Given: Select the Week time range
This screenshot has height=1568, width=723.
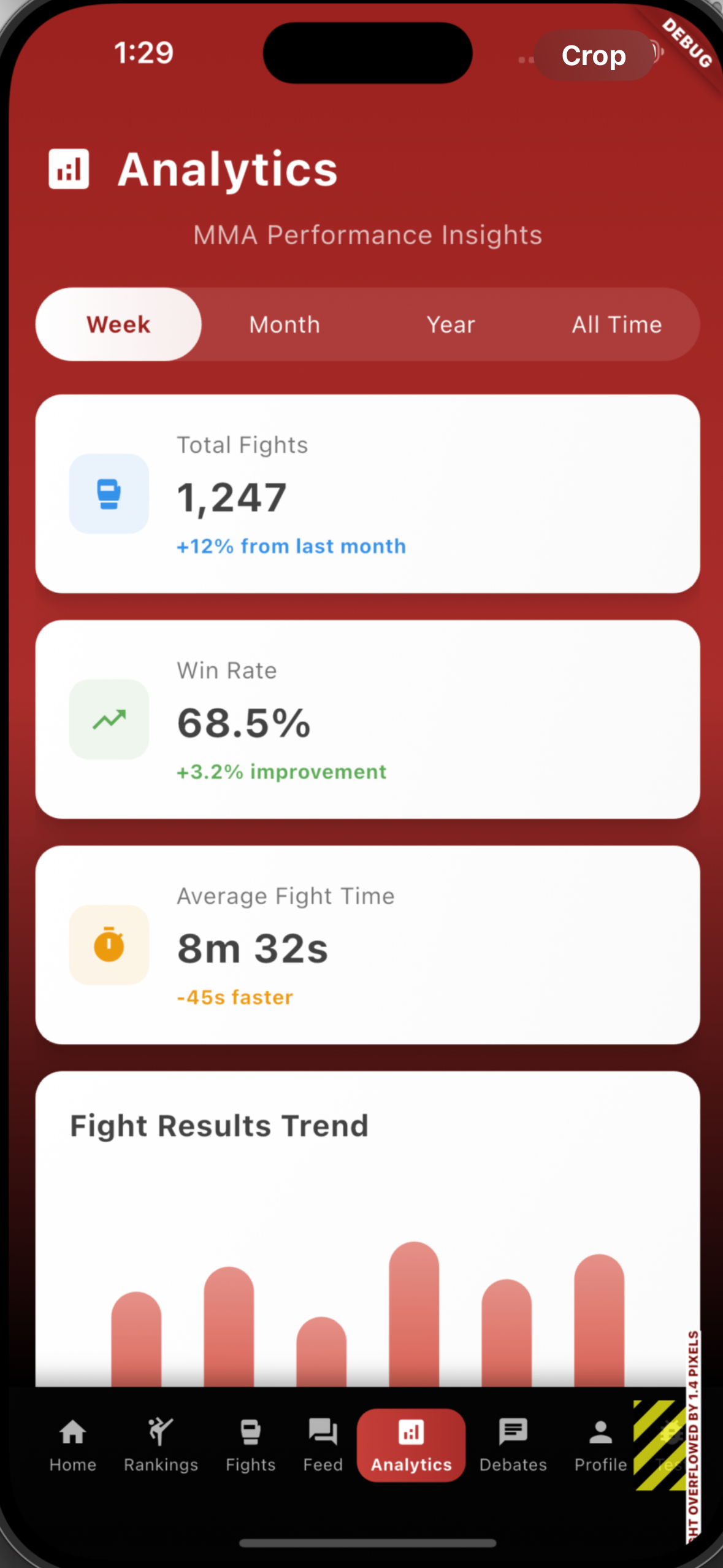Looking at the screenshot, I should pos(118,324).
